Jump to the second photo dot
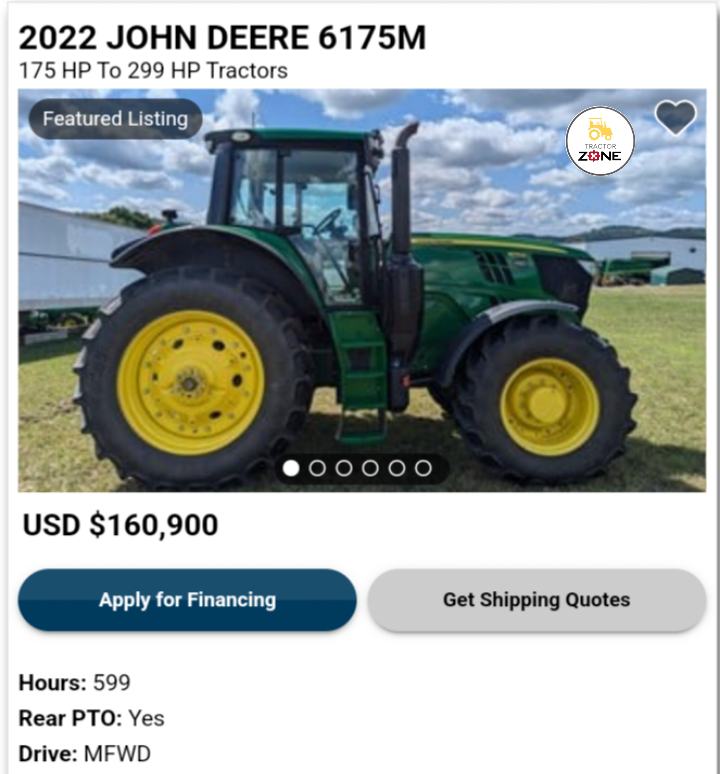Image resolution: width=720 pixels, height=774 pixels. (x=317, y=467)
